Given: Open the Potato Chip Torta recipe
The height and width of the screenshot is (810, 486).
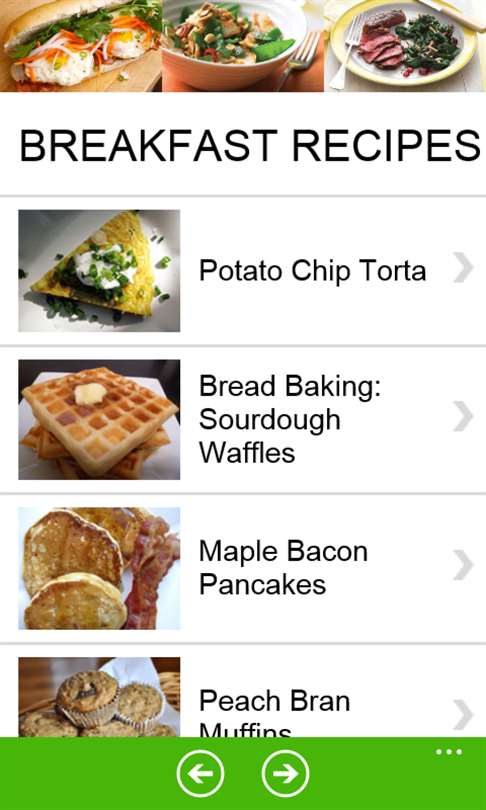Looking at the screenshot, I should [243, 271].
